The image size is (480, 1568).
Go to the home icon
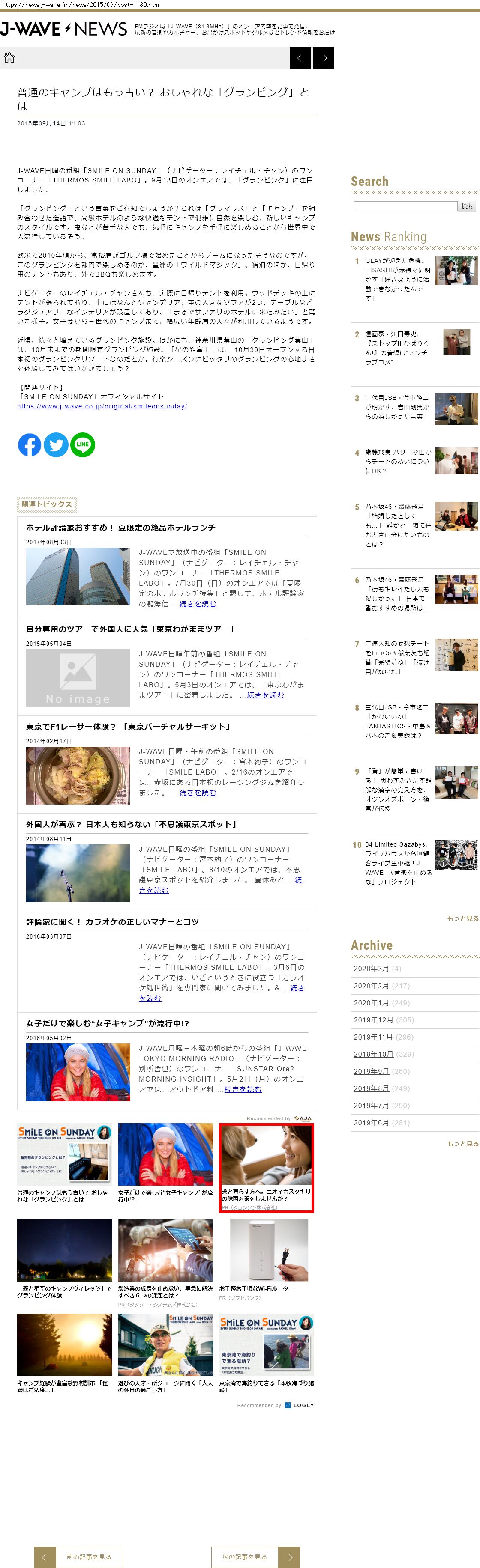[9, 58]
